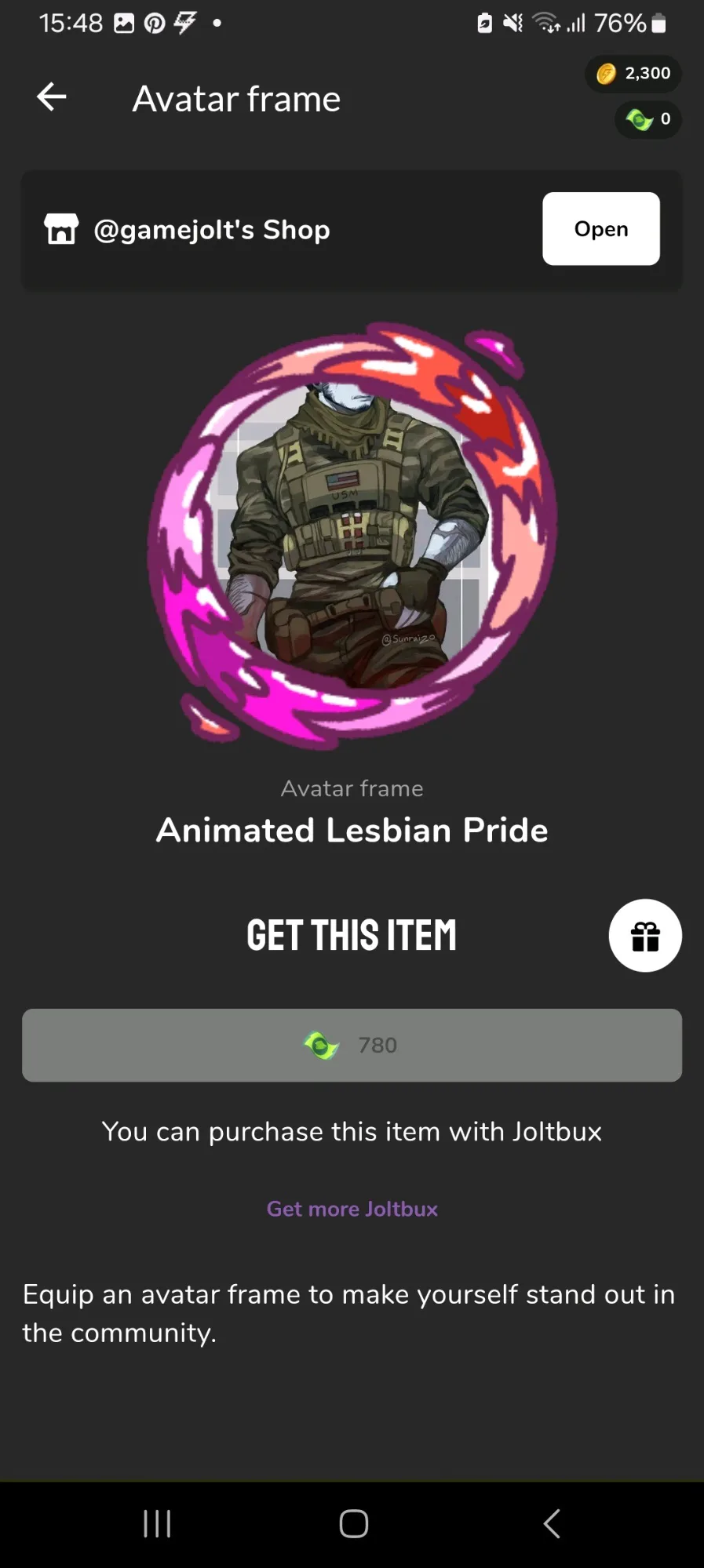
Task: Go back using the top-left arrow
Action: [x=52, y=97]
